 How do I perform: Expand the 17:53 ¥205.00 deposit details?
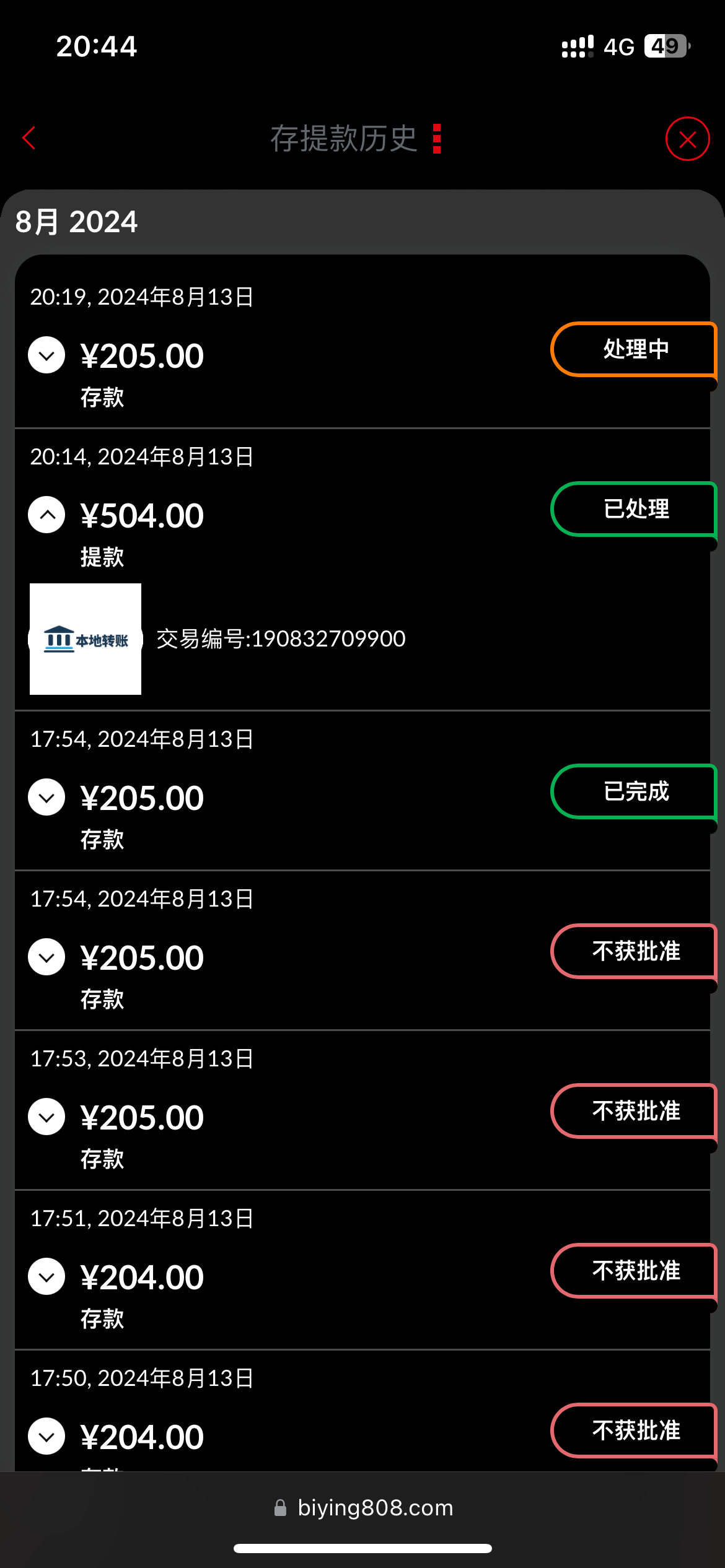46,1117
